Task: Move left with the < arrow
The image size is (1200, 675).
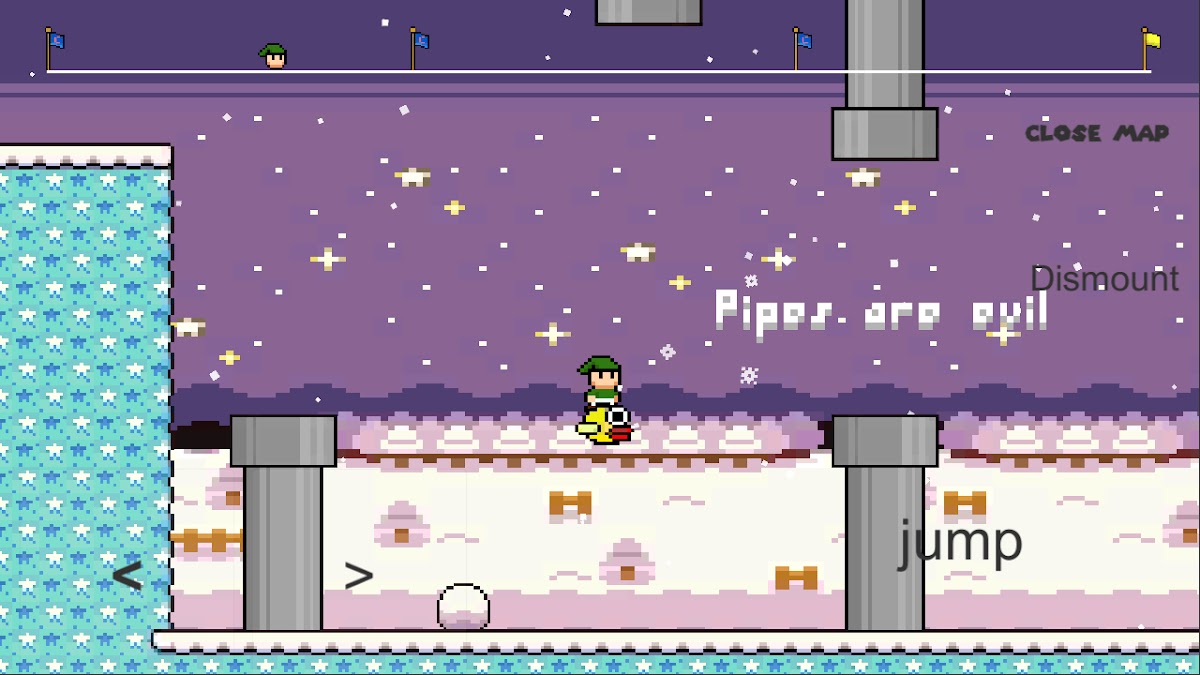Action: (x=127, y=575)
